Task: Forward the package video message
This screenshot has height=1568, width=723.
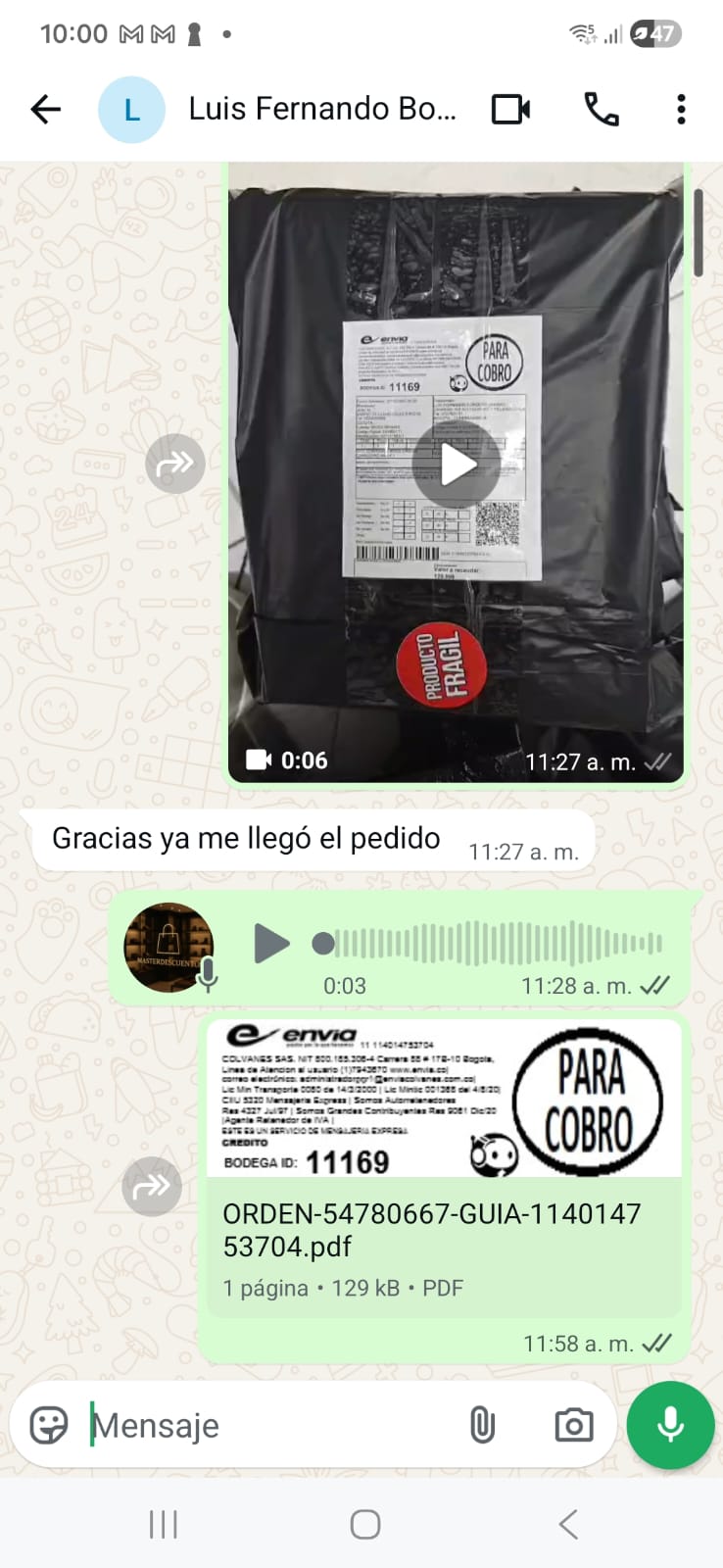Action: tap(175, 464)
